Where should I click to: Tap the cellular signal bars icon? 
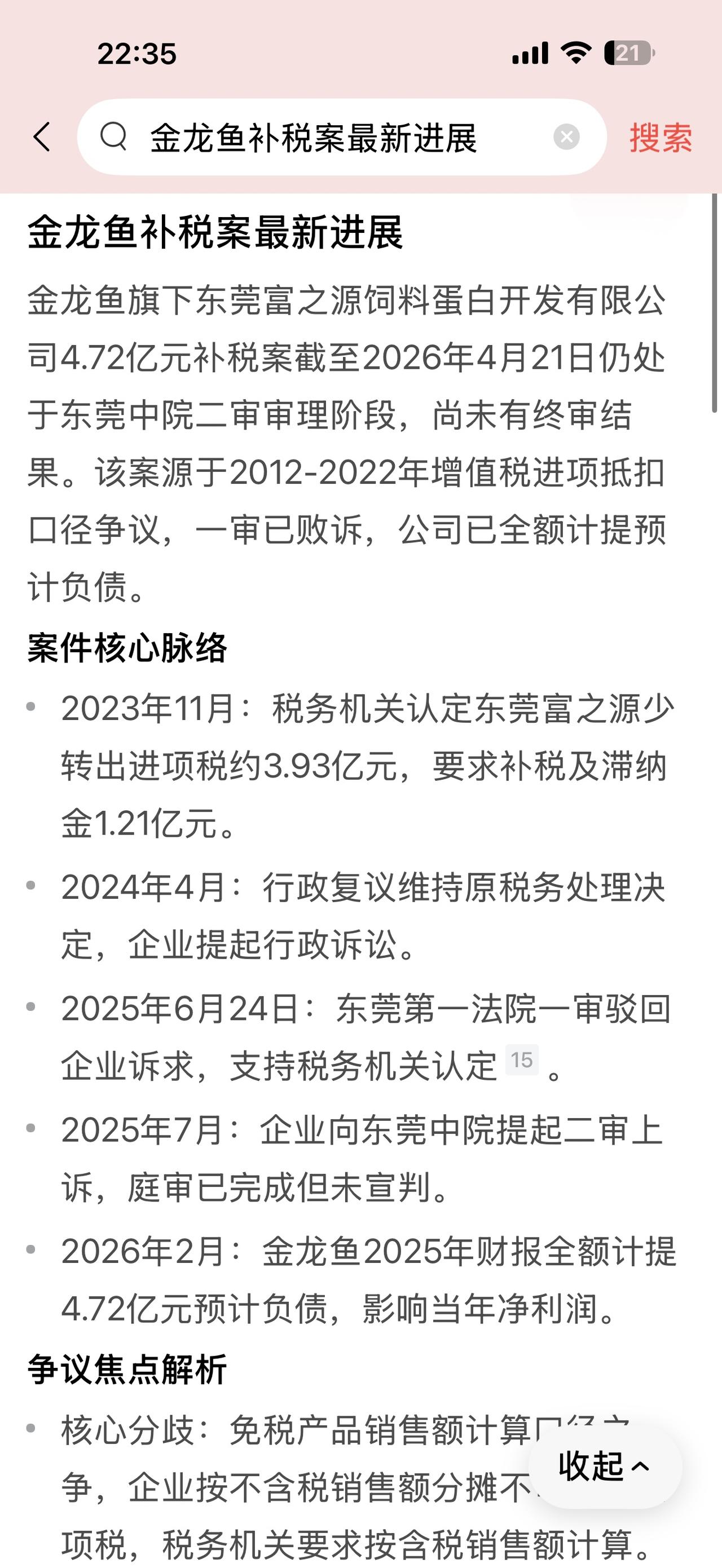pyautogui.click(x=530, y=55)
